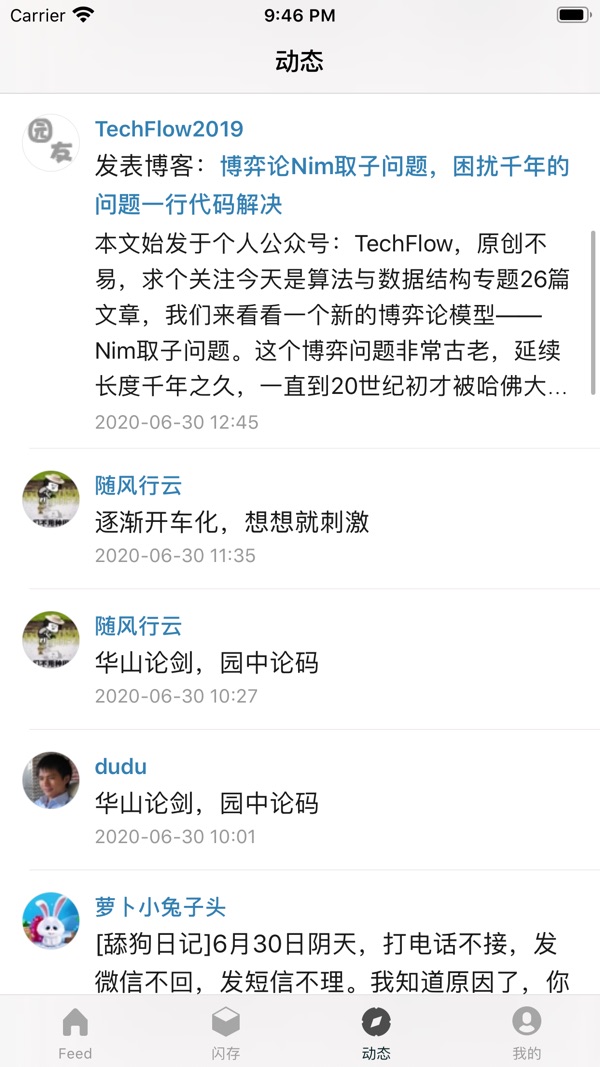Switch to the Feed tab
The height and width of the screenshot is (1067, 600).
[x=75, y=1031]
